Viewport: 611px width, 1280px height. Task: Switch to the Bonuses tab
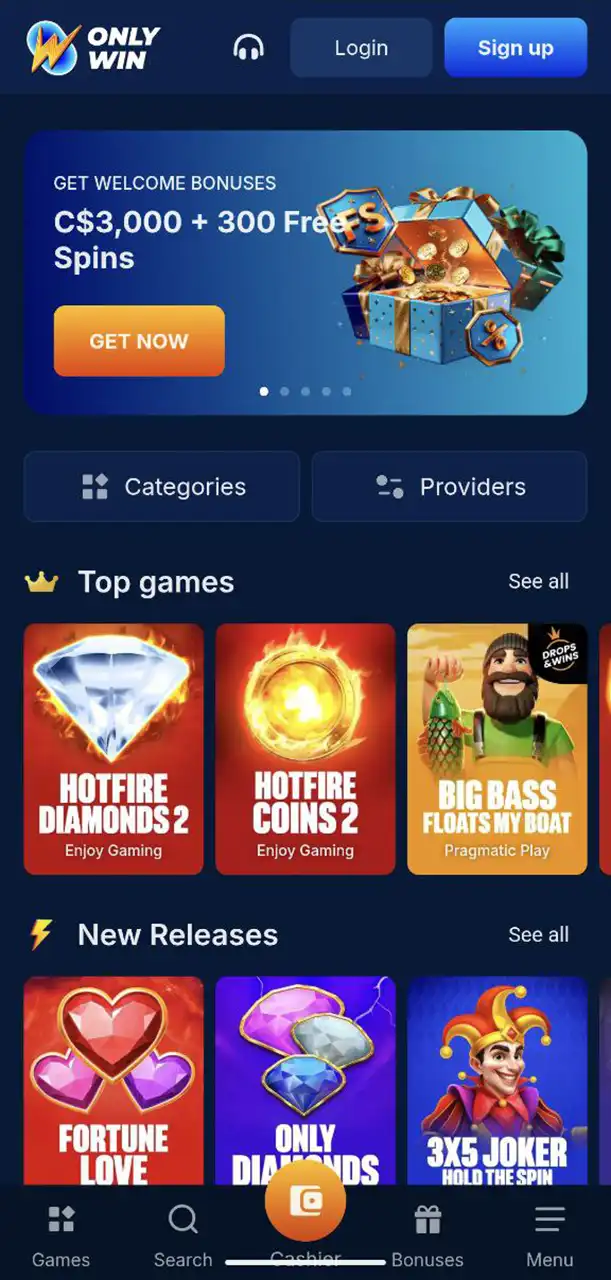[427, 1236]
